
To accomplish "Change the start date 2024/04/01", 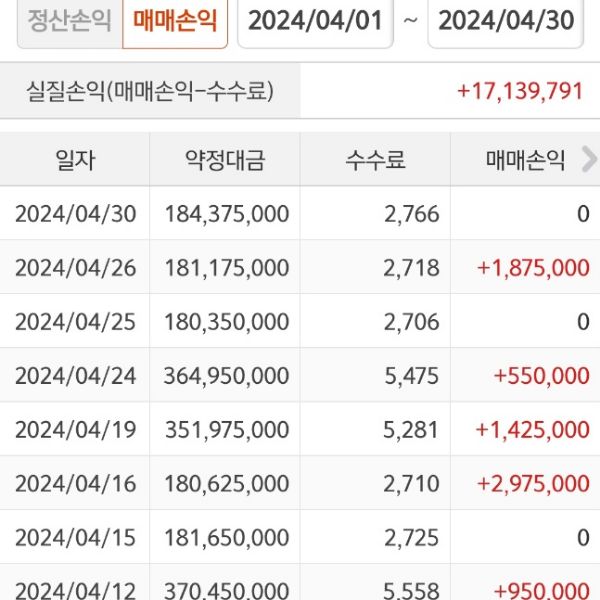I will click(x=315, y=21).
